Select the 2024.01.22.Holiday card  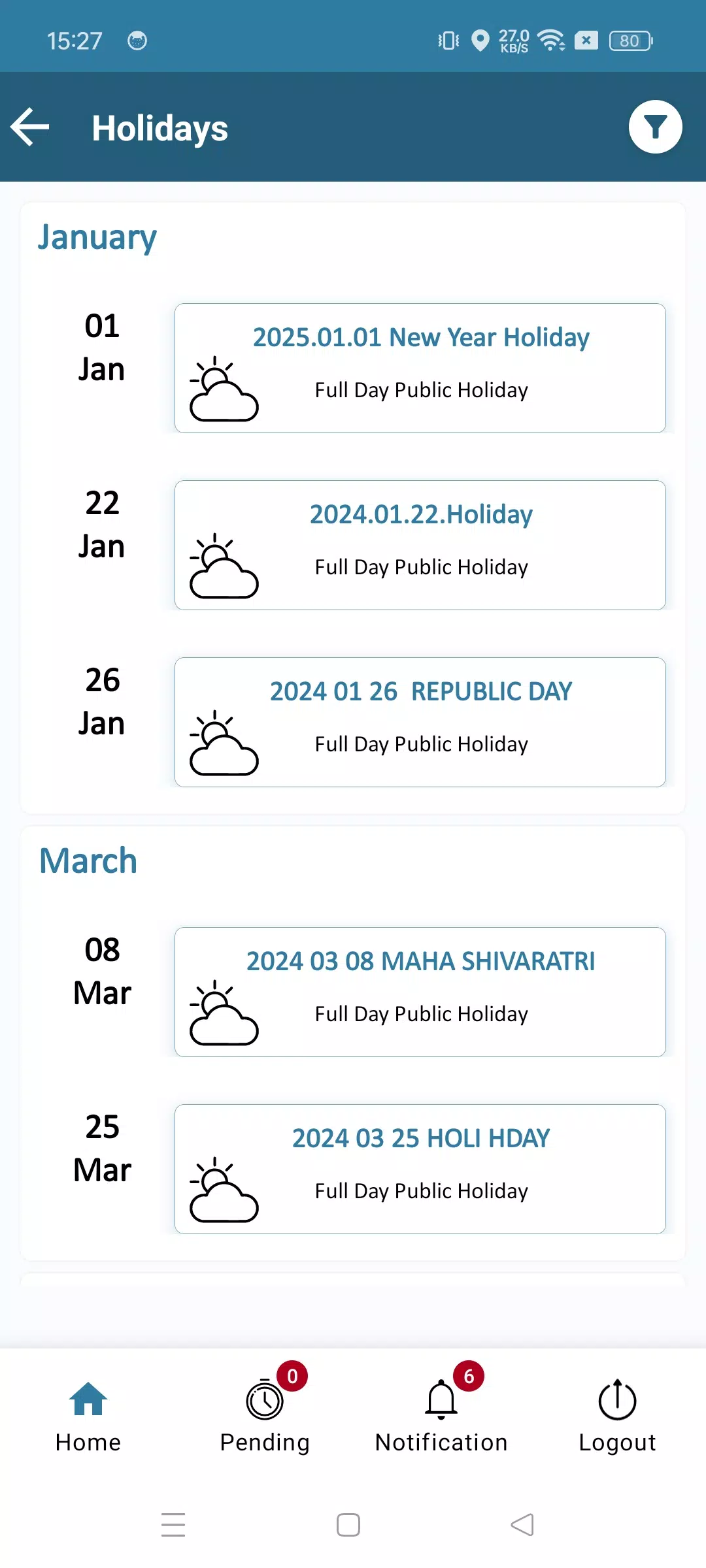click(420, 545)
